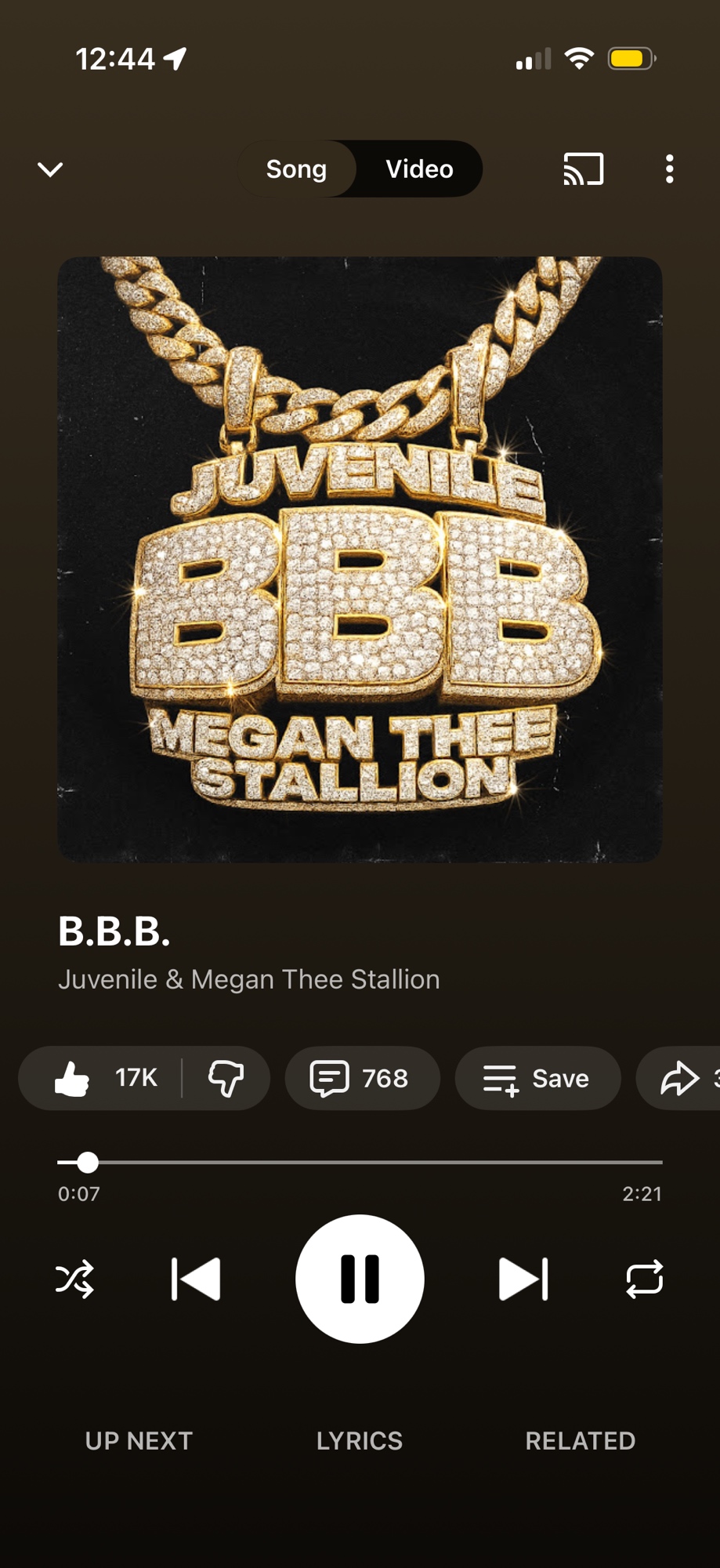Viewport: 720px width, 1568px height.
Task: Tap the playback progress bar
Action: click(360, 1162)
